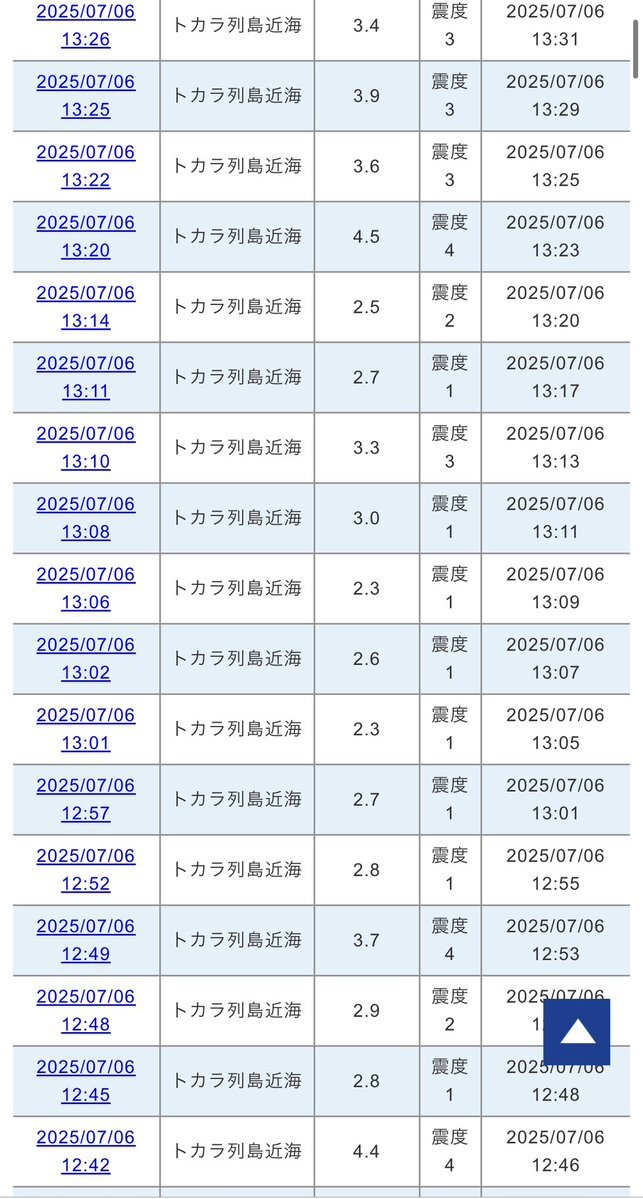
Task: Open the 2025/07/06 13:25 earthquake link
Action: (x=86, y=96)
